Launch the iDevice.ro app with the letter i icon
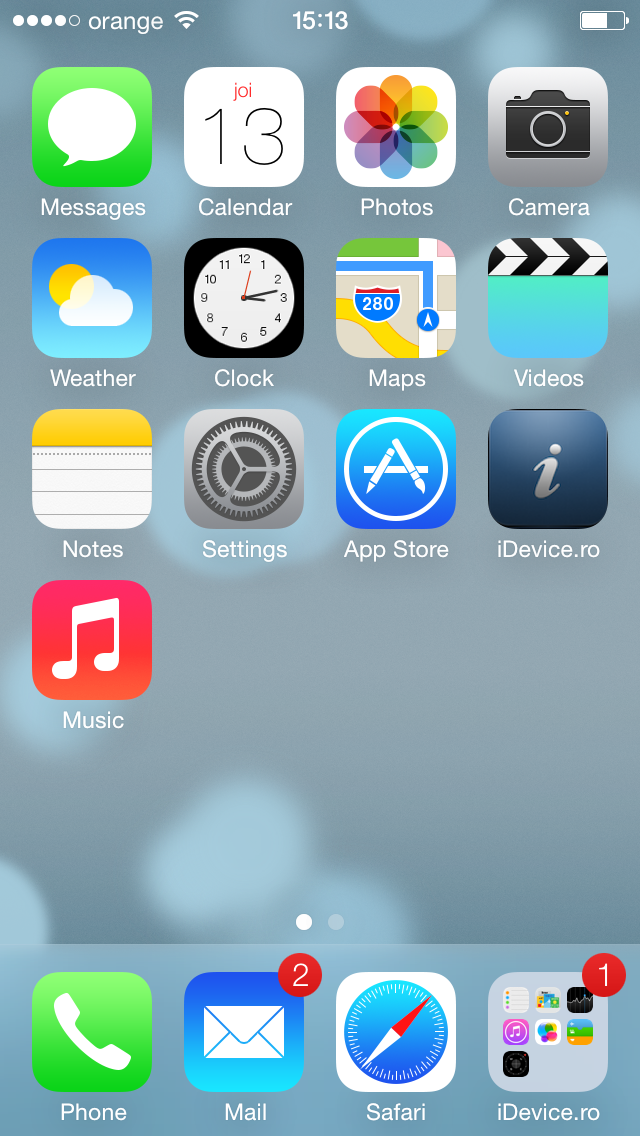The height and width of the screenshot is (1136, 640). click(548, 469)
